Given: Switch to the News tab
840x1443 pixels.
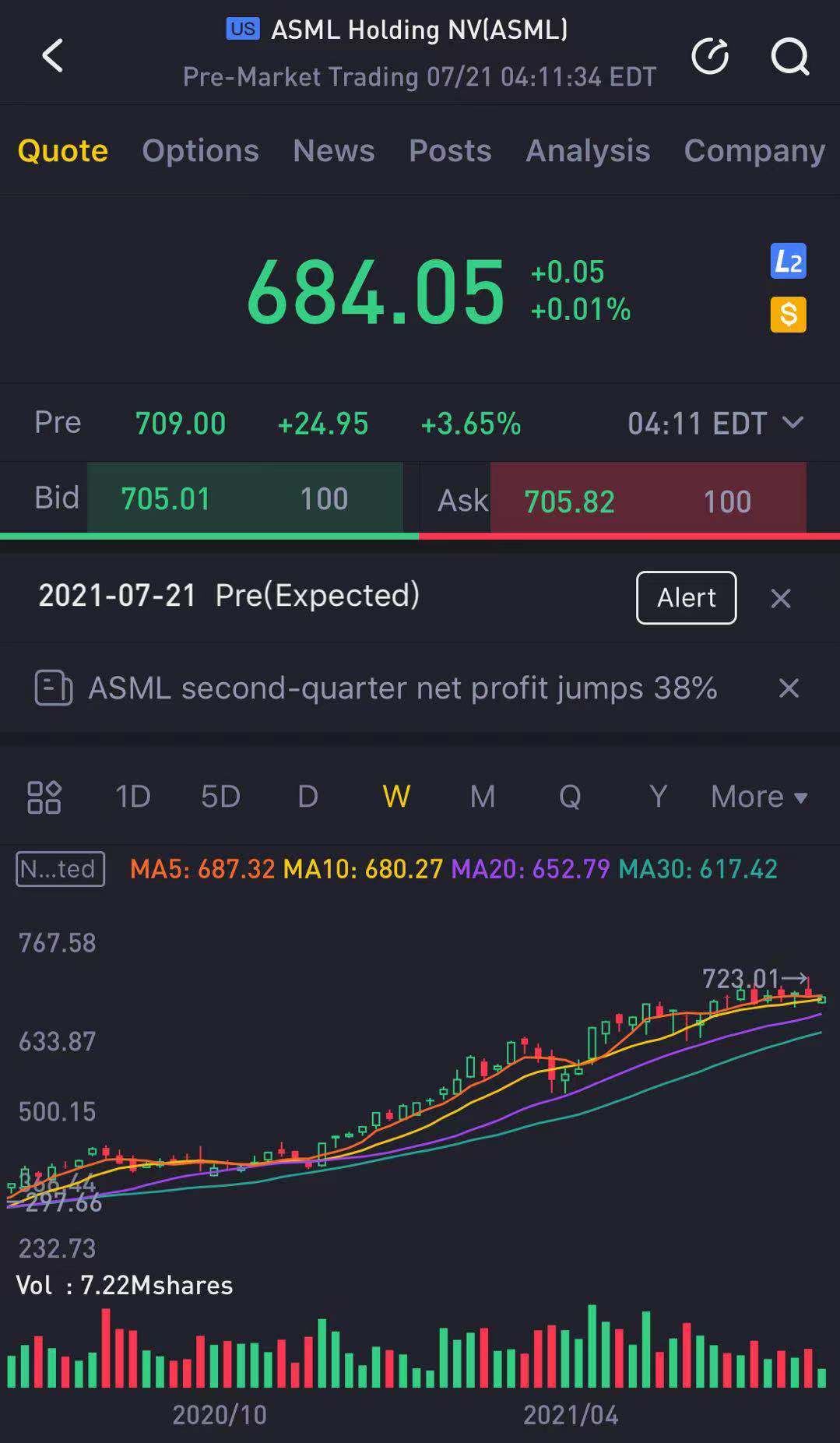Looking at the screenshot, I should coord(333,150).
